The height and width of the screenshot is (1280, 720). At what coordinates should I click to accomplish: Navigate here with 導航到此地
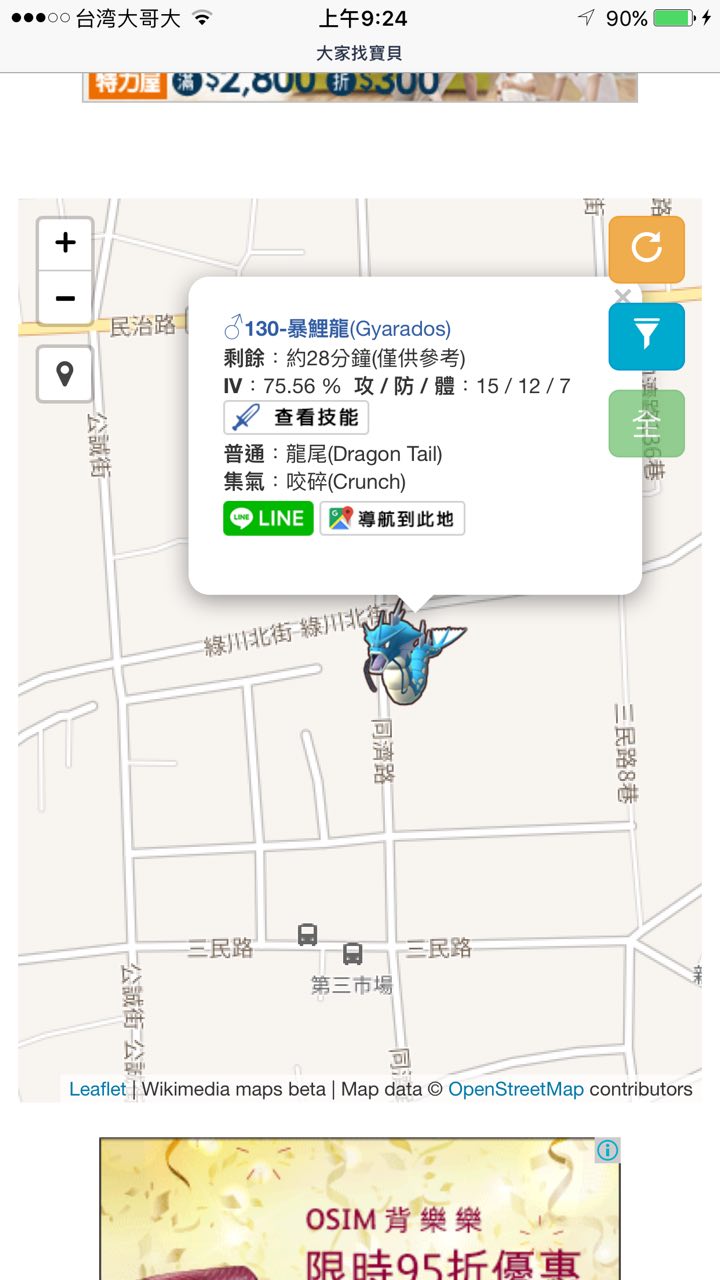392,518
